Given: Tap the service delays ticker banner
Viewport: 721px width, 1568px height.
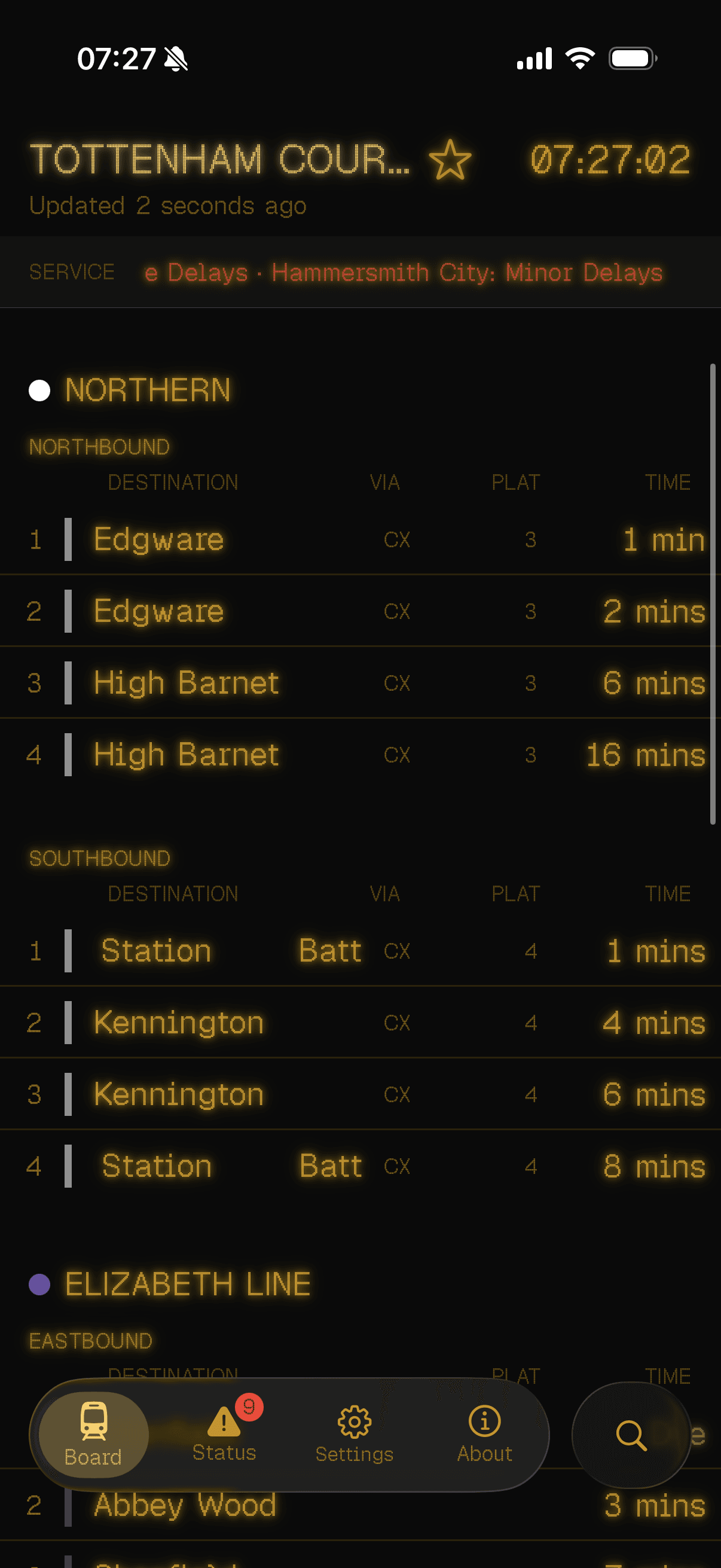Looking at the screenshot, I should (360, 272).
